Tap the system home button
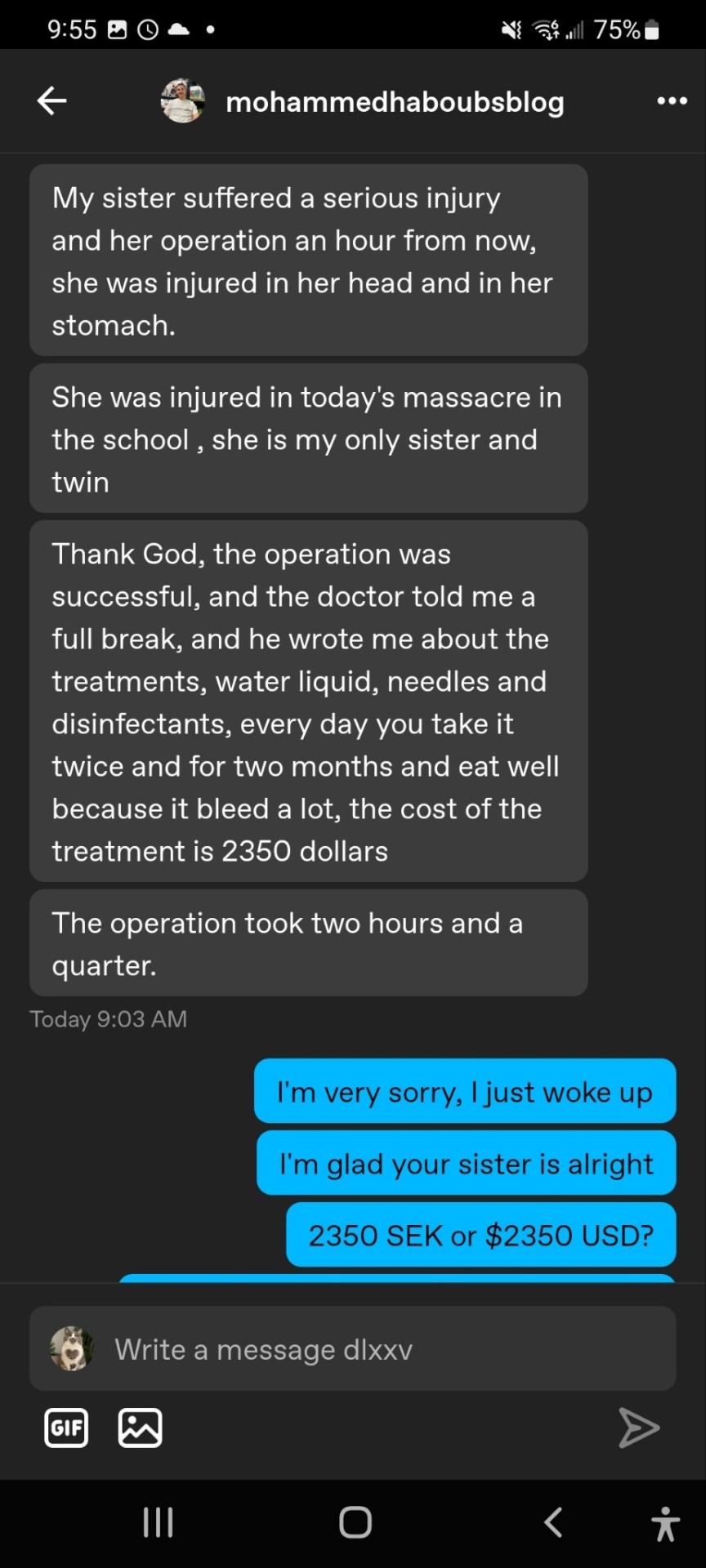Screen dimensions: 706x1568 [355, 1522]
